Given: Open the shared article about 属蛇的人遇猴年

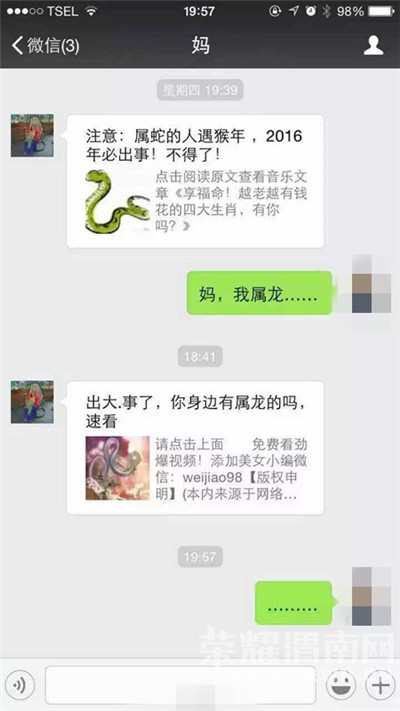Looking at the screenshot, I should [x=195, y=181].
